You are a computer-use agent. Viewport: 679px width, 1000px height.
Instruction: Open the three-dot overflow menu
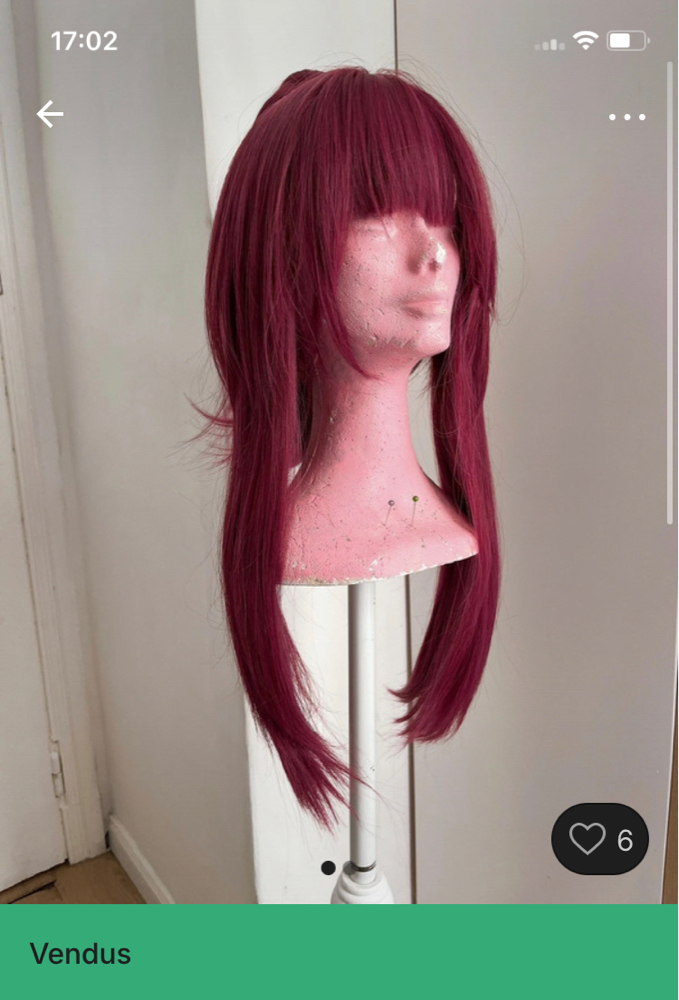(627, 117)
